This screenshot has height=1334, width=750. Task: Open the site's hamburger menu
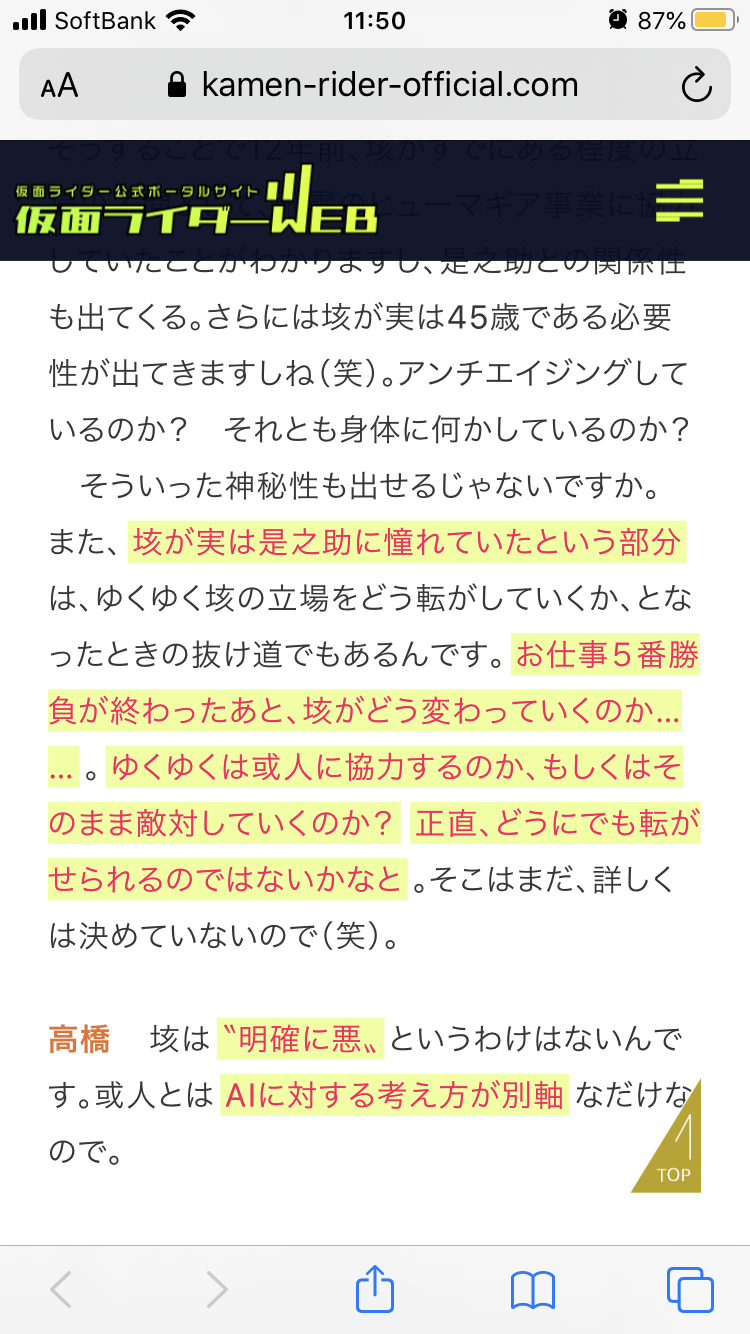[679, 200]
